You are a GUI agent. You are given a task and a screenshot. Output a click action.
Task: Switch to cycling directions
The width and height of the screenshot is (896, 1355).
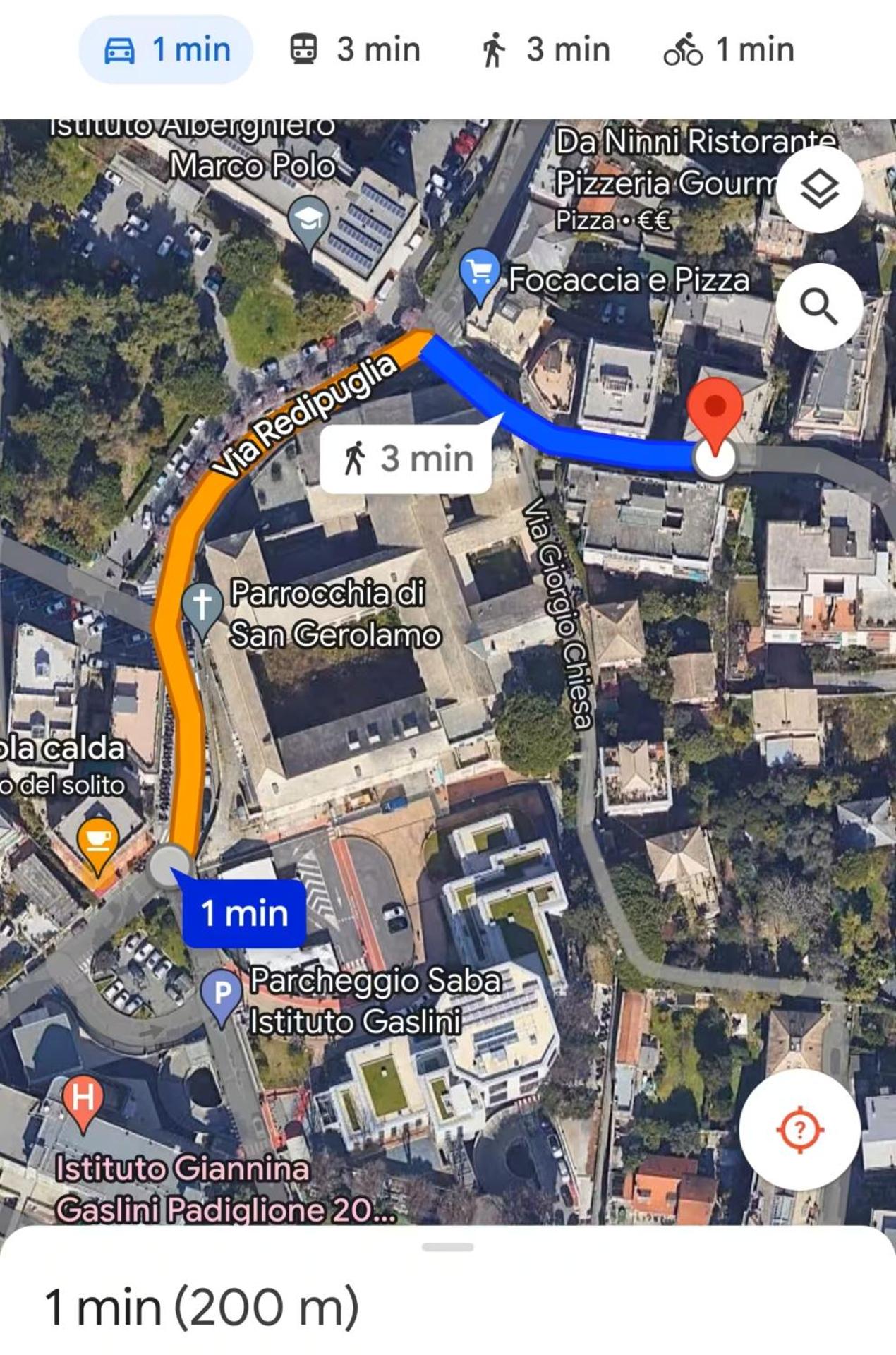729,50
